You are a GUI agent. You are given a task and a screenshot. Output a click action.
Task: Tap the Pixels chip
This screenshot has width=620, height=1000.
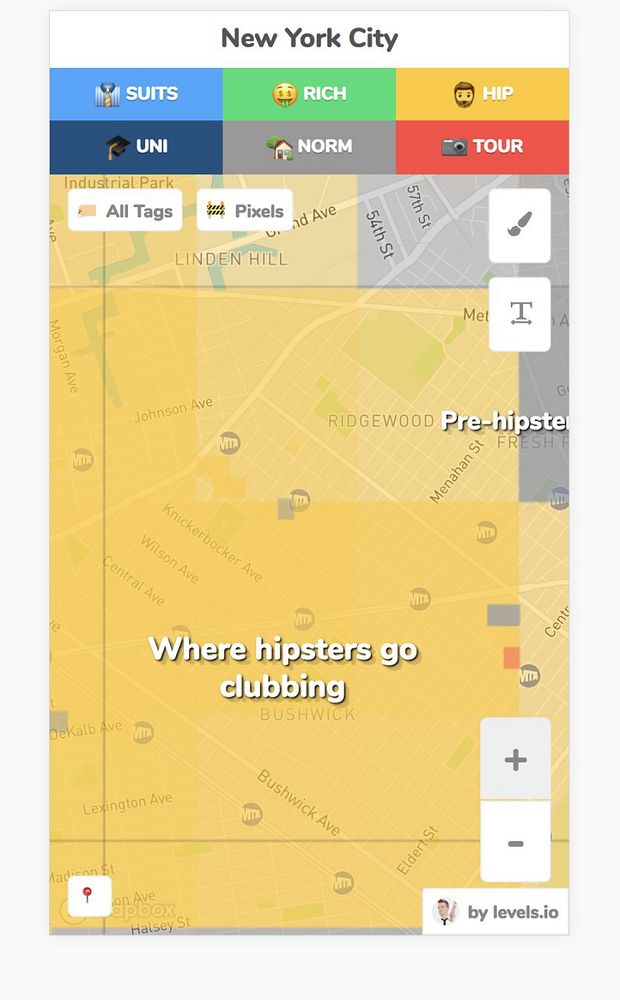pos(245,211)
